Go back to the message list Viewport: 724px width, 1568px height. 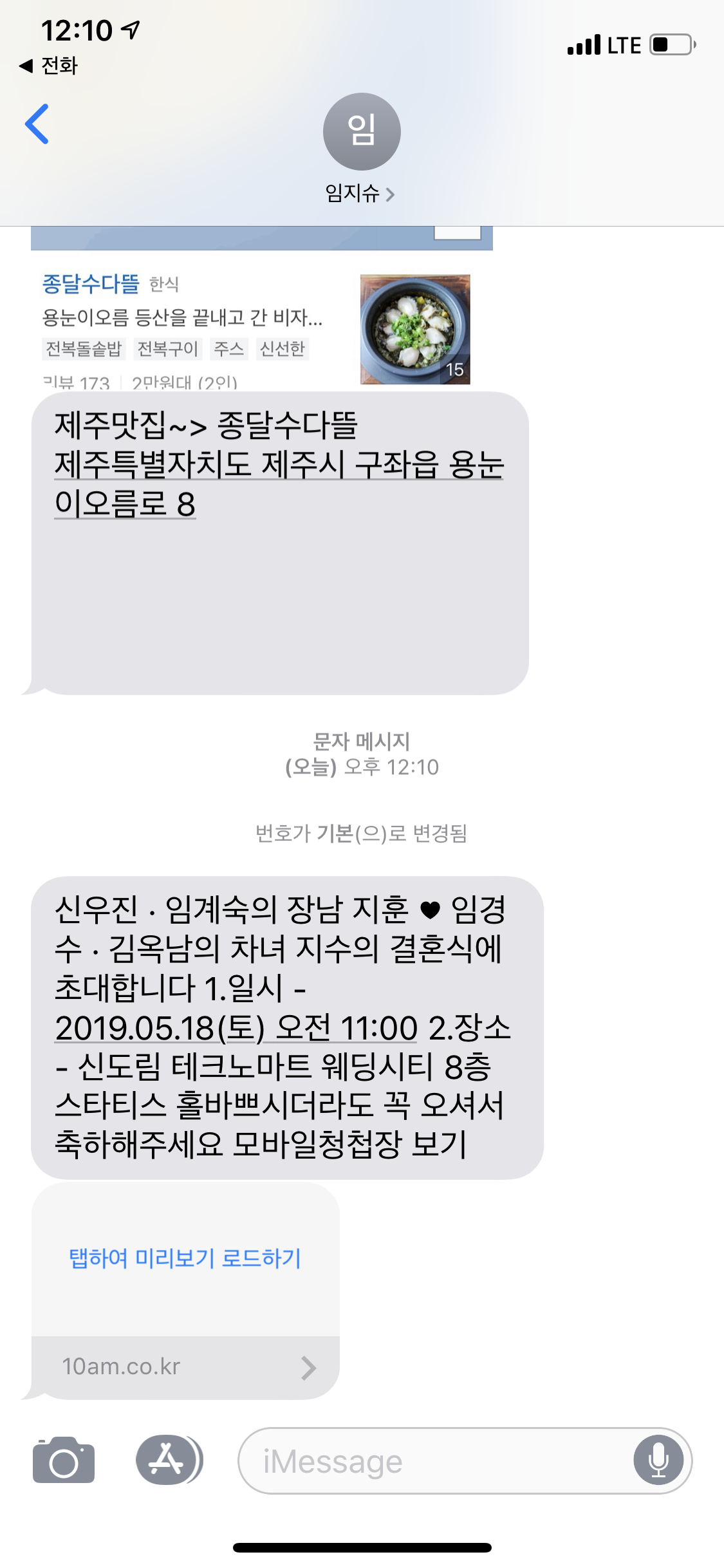[37, 124]
